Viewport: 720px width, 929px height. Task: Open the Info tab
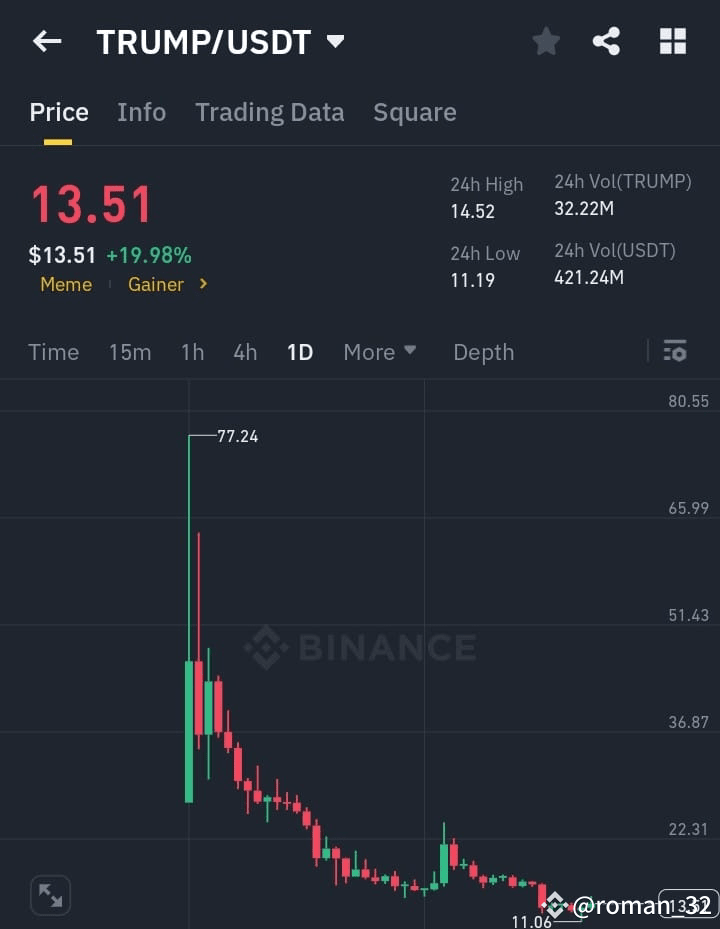click(x=141, y=112)
